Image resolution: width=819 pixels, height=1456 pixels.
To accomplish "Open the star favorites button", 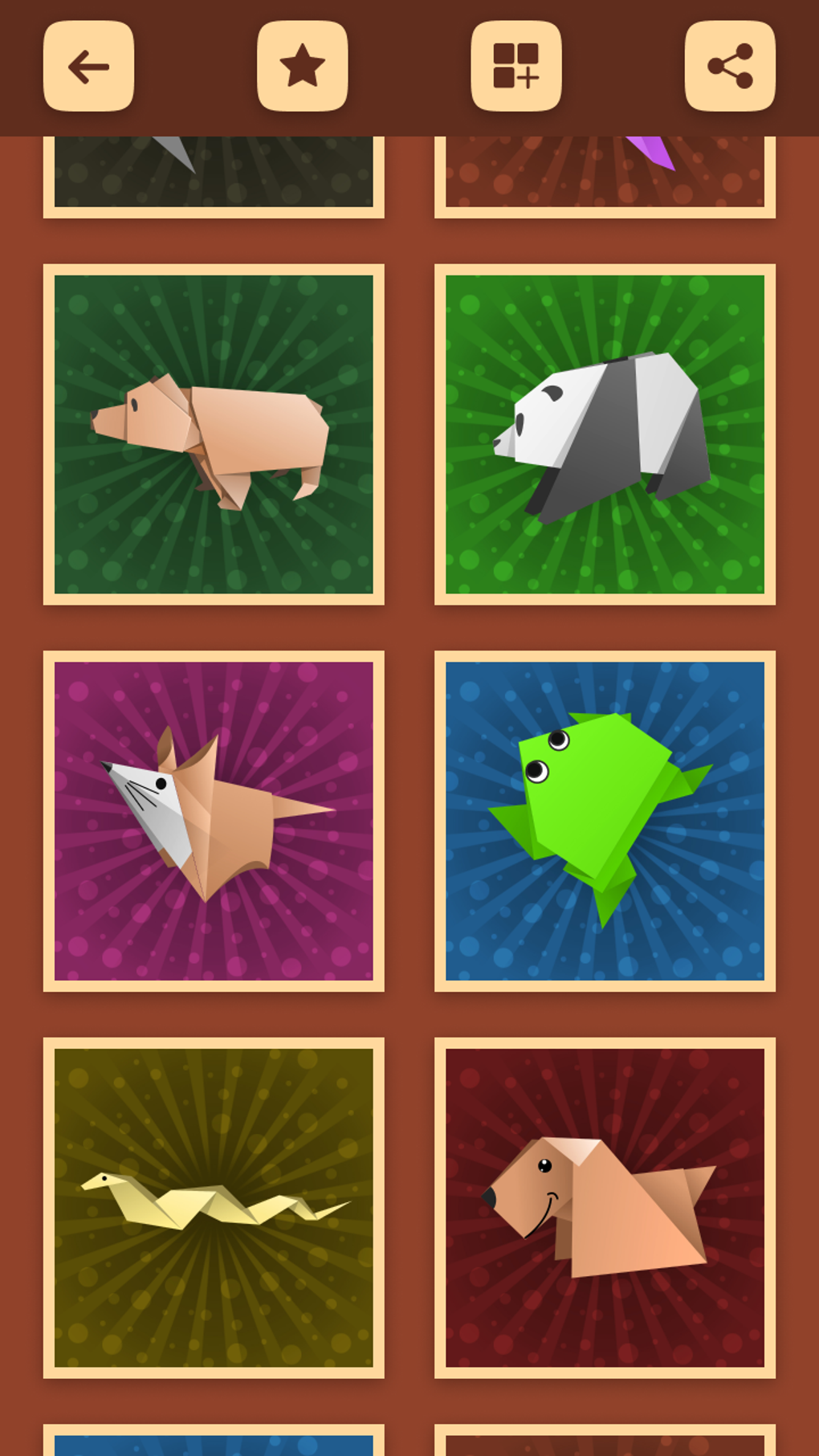I will pos(302,66).
